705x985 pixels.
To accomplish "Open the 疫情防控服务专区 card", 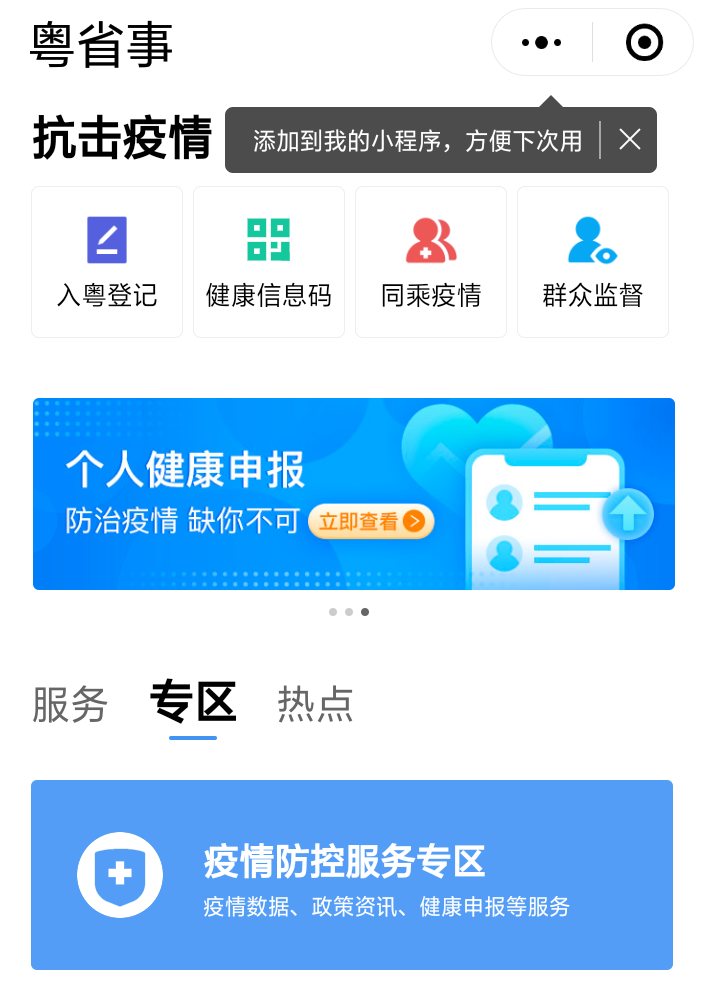I will (352, 875).
